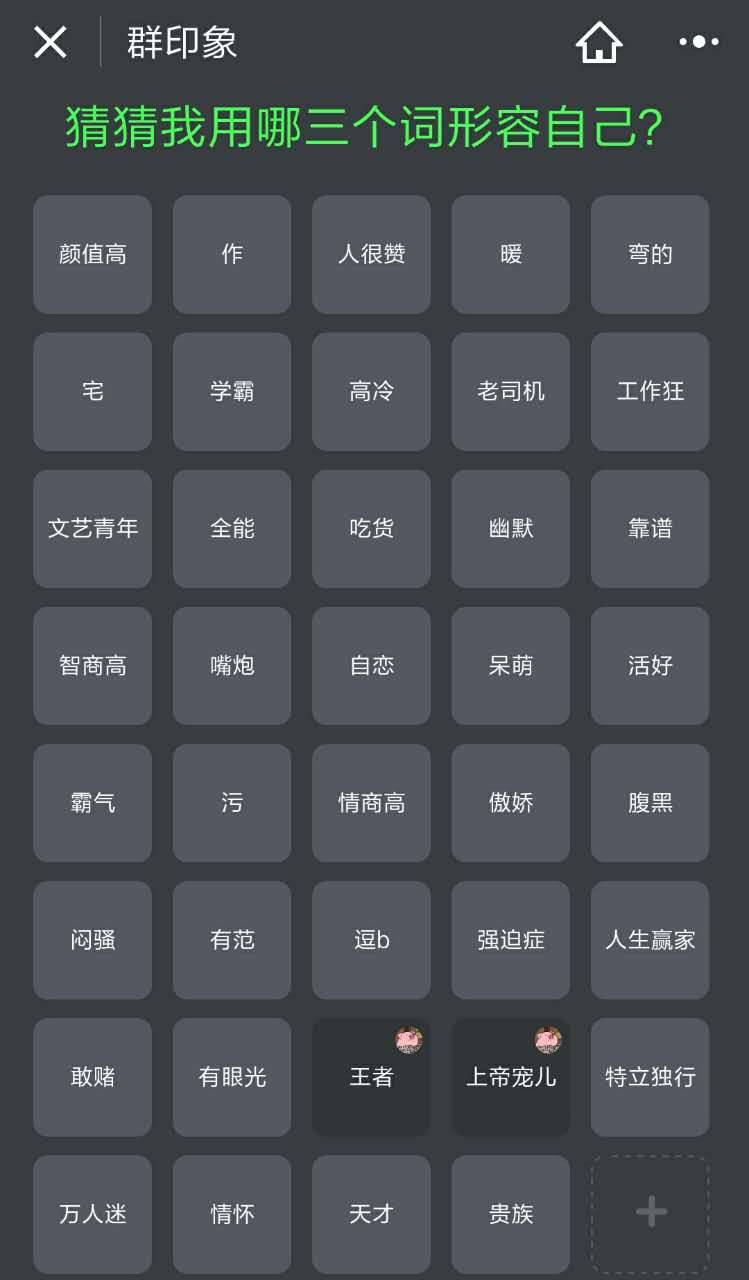
Task: Choose the 学霸 tag
Action: pos(232,391)
